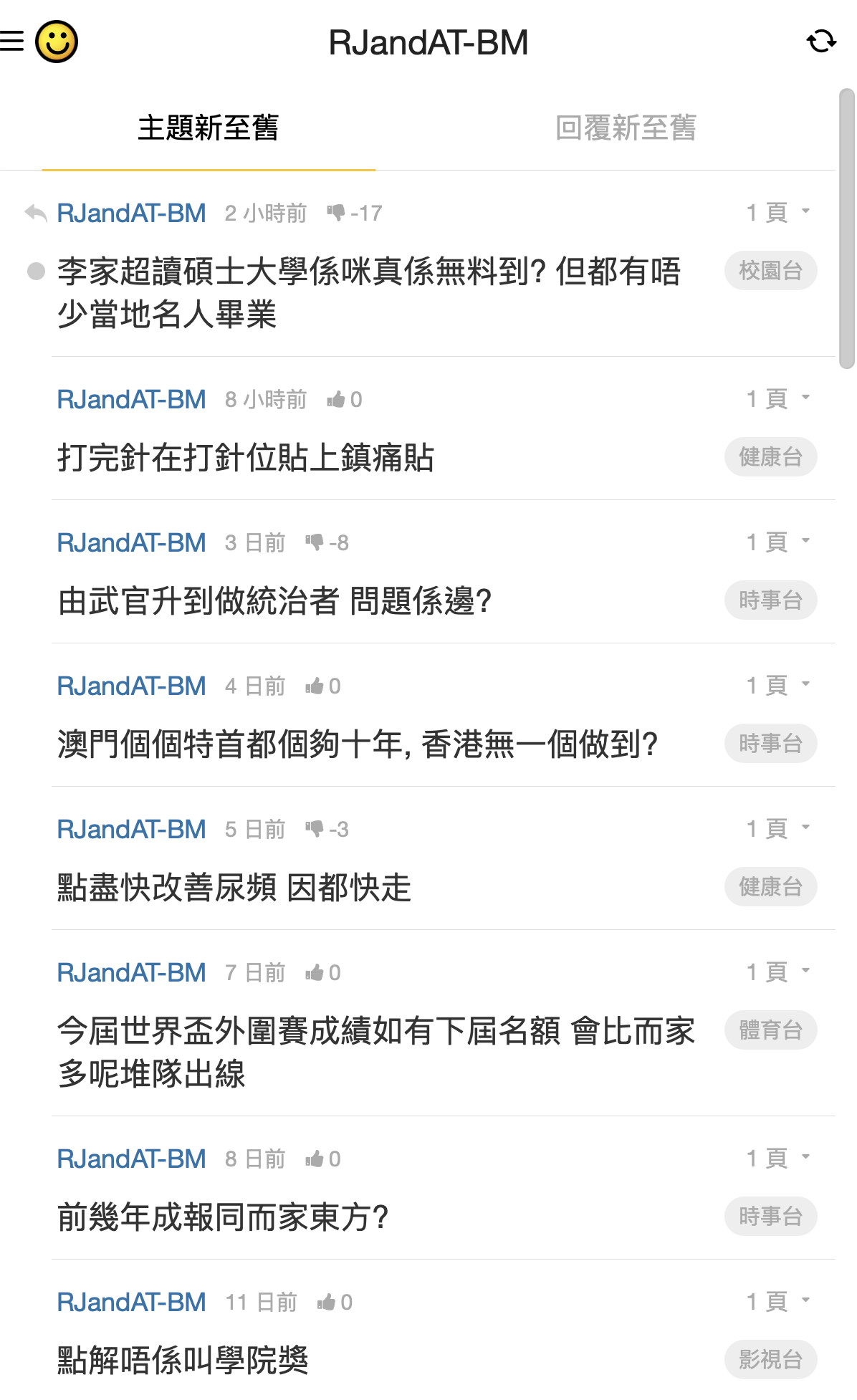Image resolution: width=857 pixels, height=1400 pixels.
Task: Open the smiley face avatar icon
Action: (x=57, y=42)
